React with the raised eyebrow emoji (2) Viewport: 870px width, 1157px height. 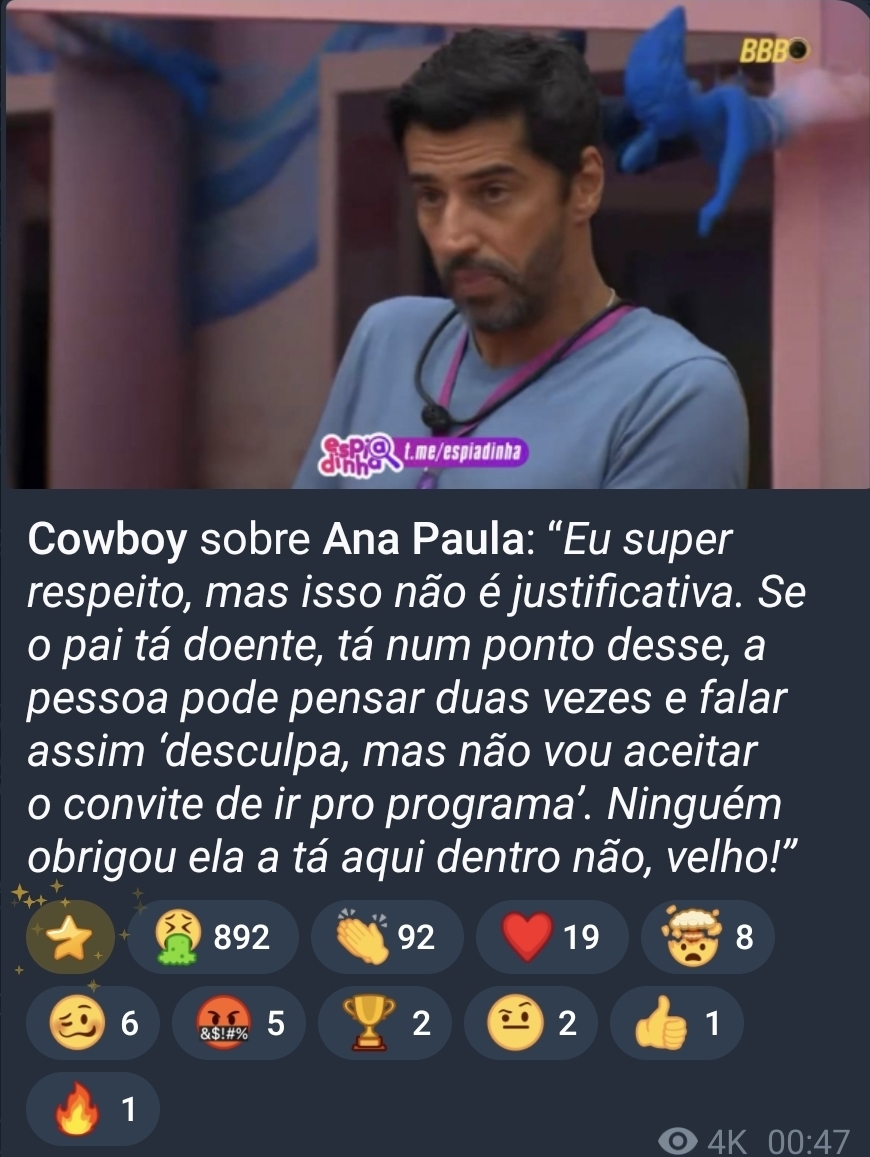pyautogui.click(x=531, y=1023)
